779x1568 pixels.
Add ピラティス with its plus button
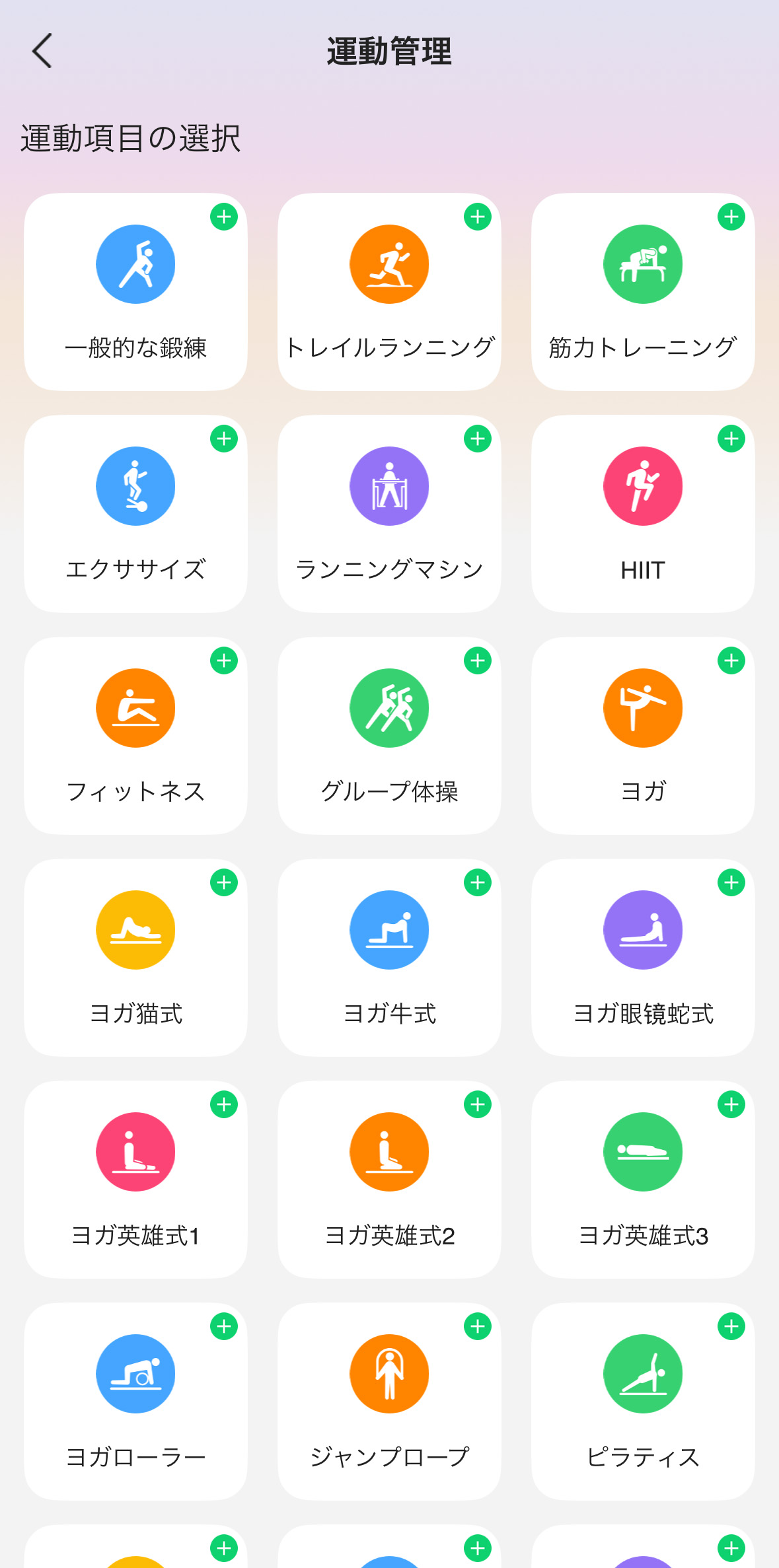731,1326
